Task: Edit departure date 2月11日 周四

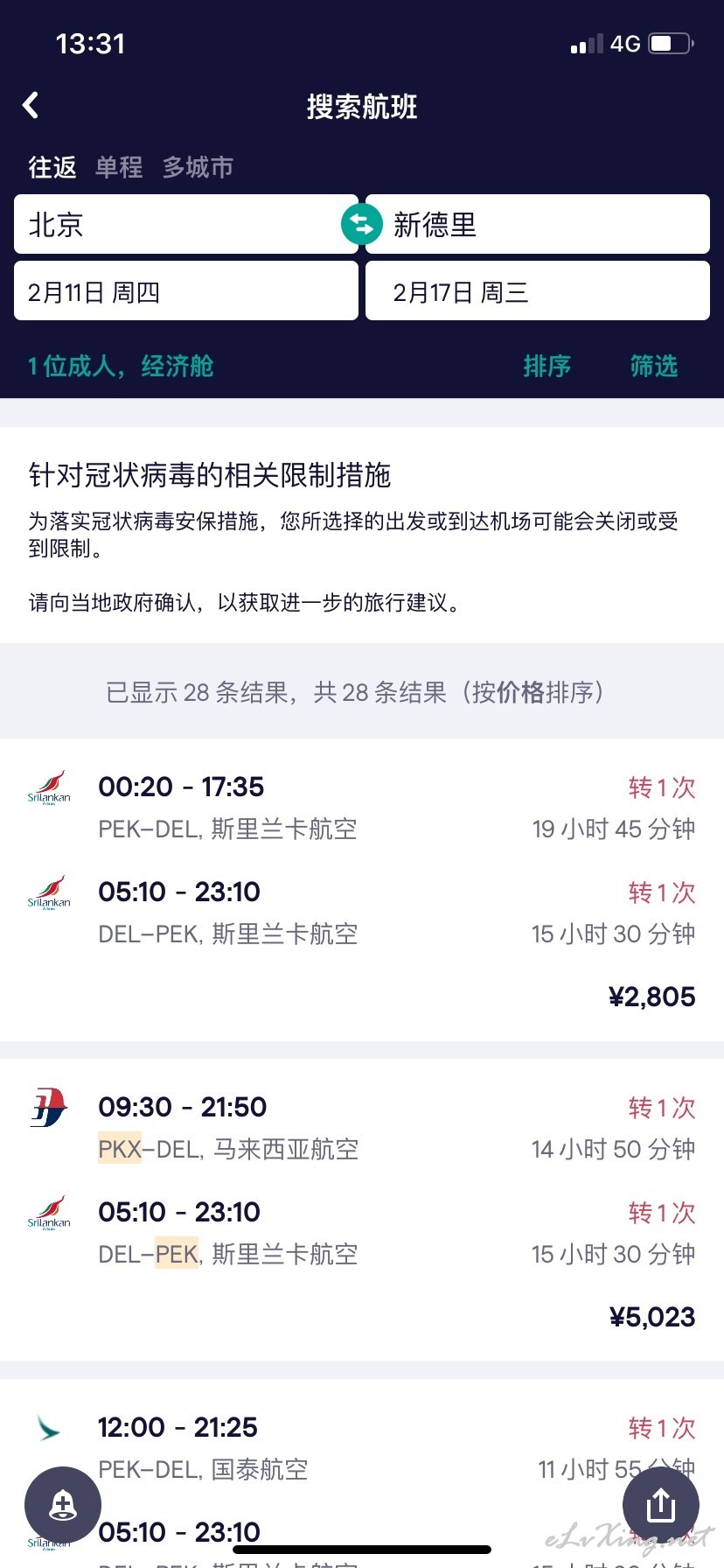Action: [x=186, y=291]
